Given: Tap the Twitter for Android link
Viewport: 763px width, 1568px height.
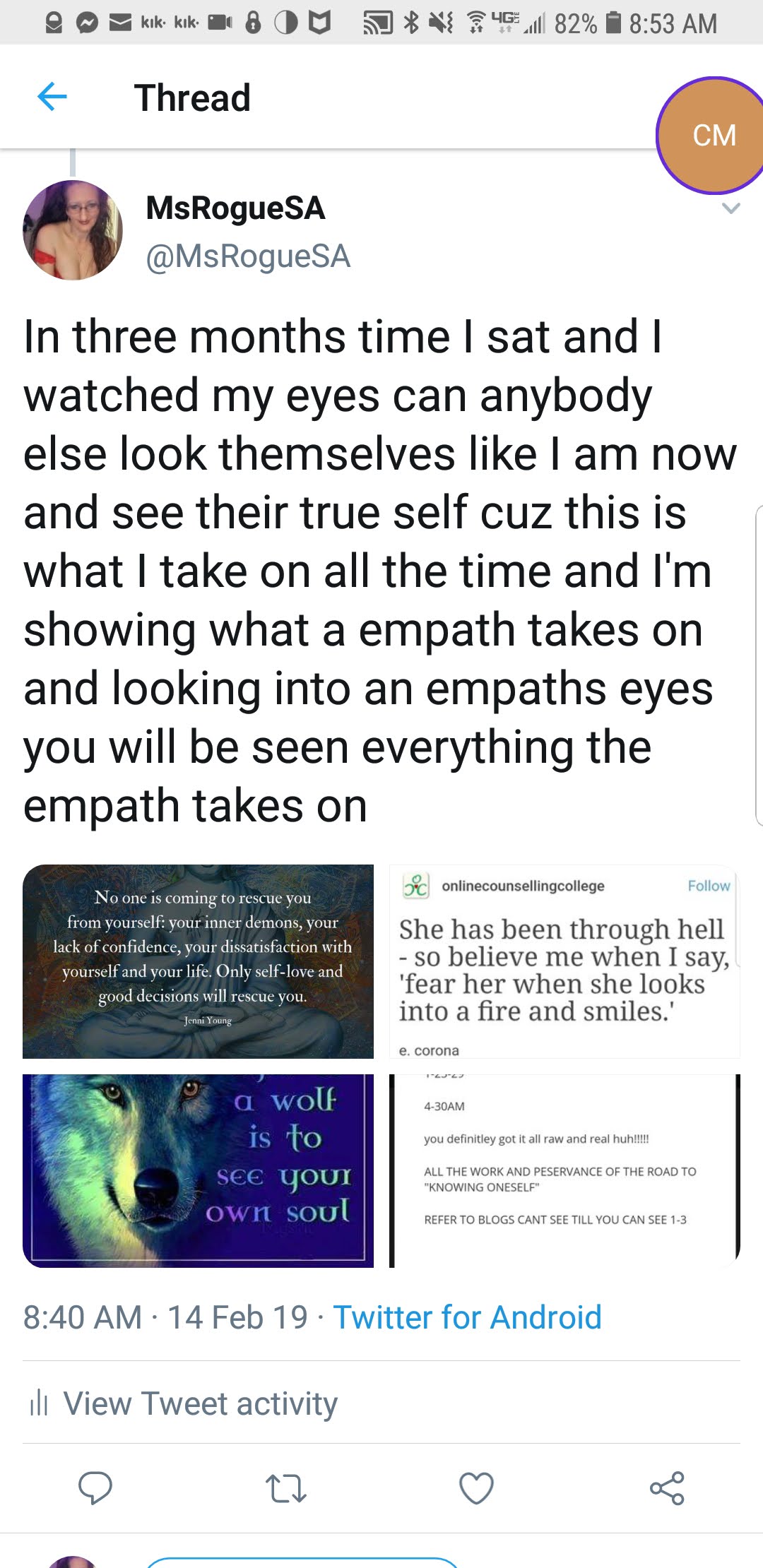Looking at the screenshot, I should click(467, 1317).
